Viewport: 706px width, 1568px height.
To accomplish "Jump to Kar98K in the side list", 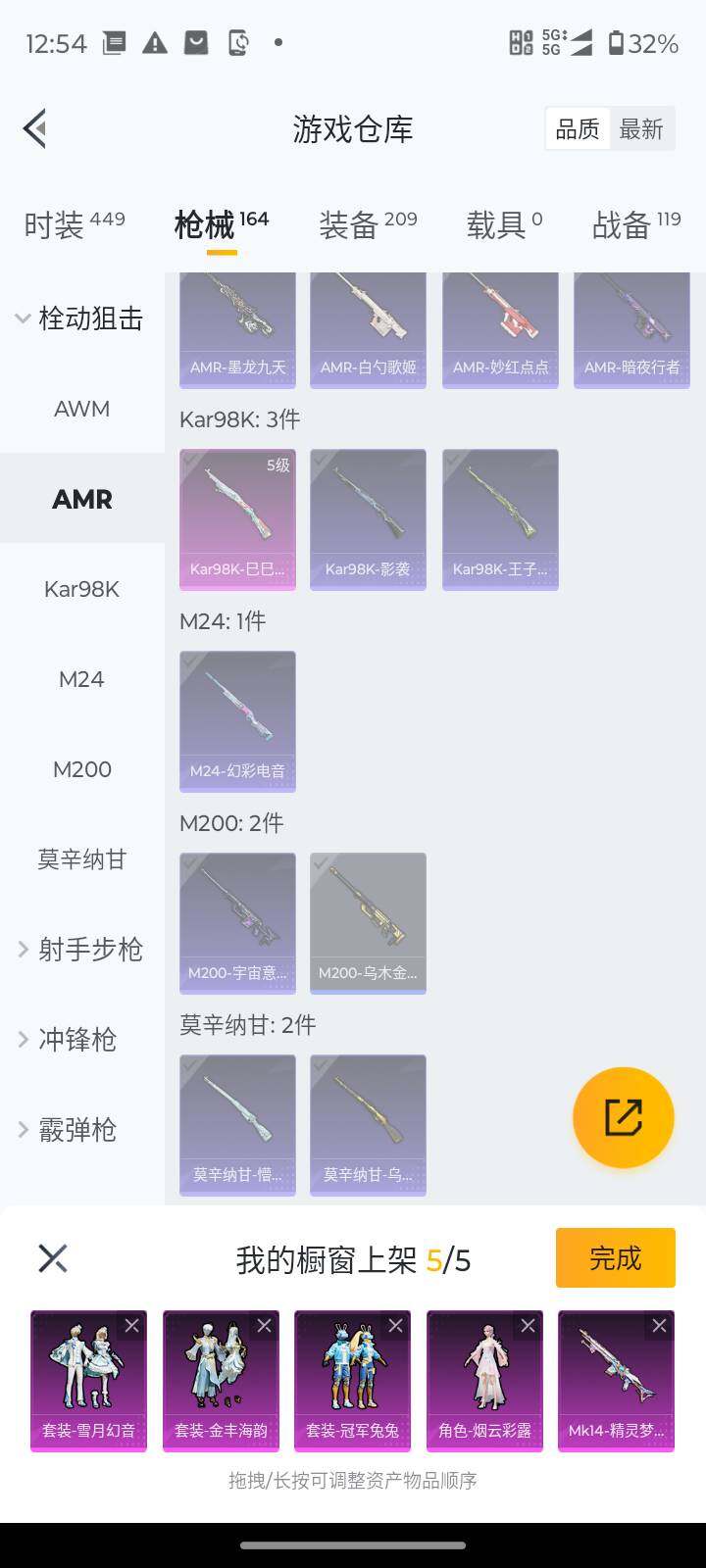I will point(81,589).
